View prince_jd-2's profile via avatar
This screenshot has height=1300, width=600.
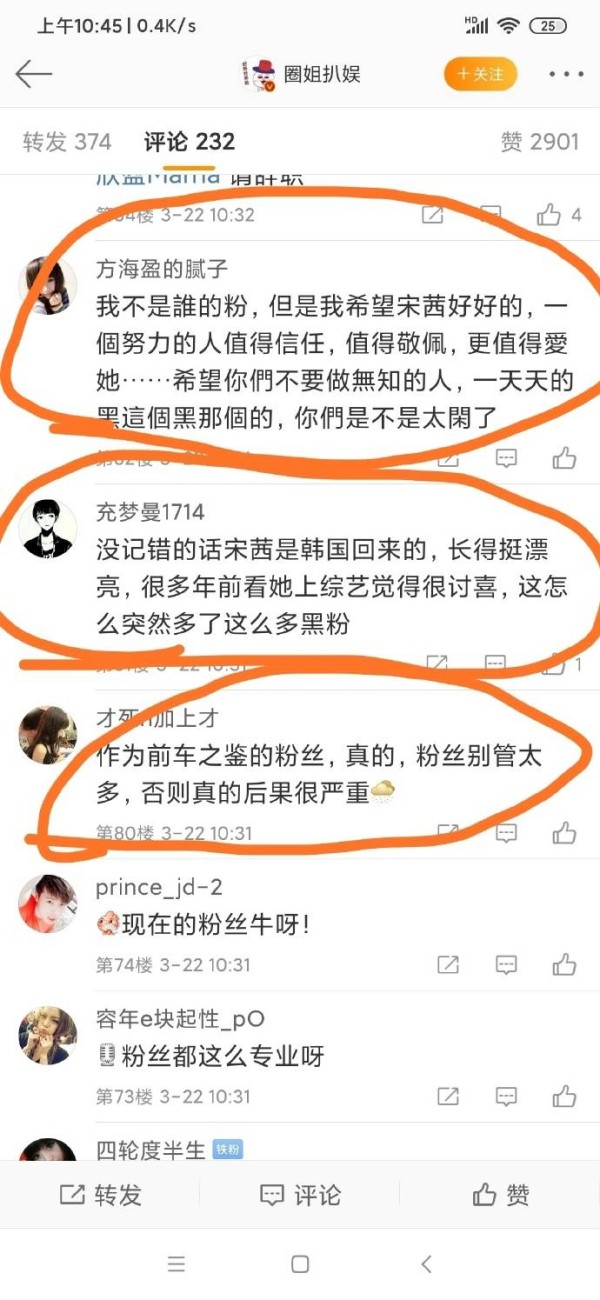(47, 904)
